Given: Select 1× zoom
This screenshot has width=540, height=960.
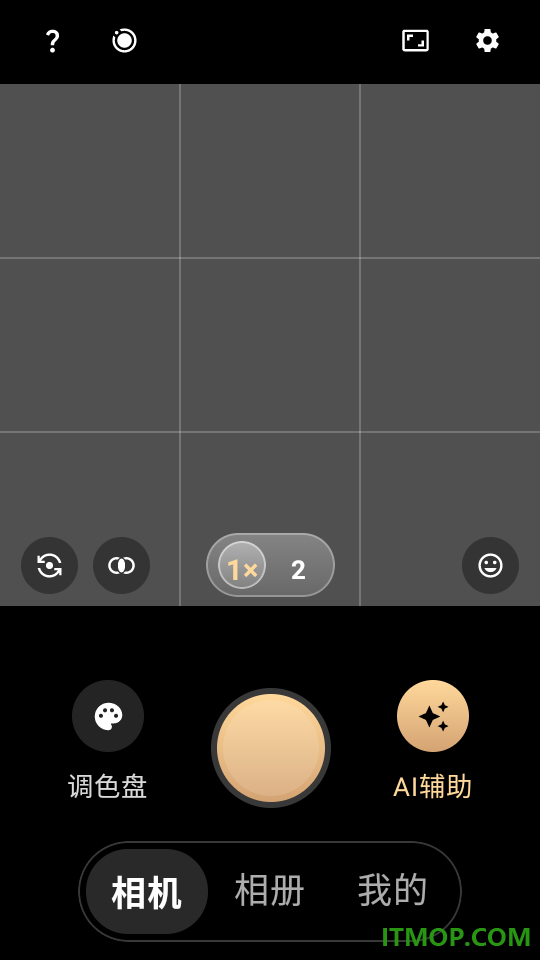Looking at the screenshot, I should tap(242, 565).
